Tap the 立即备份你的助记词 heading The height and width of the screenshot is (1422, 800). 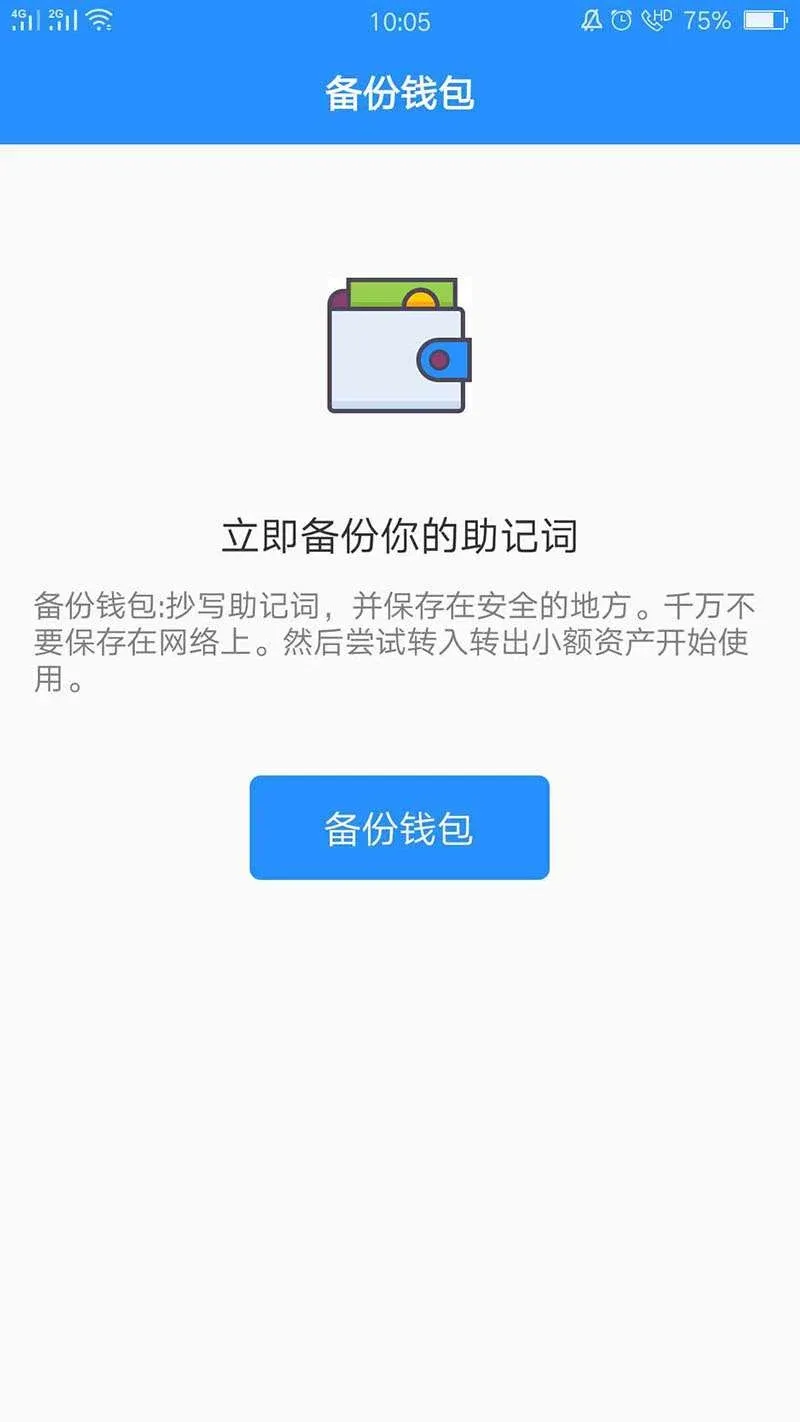pyautogui.click(x=399, y=533)
